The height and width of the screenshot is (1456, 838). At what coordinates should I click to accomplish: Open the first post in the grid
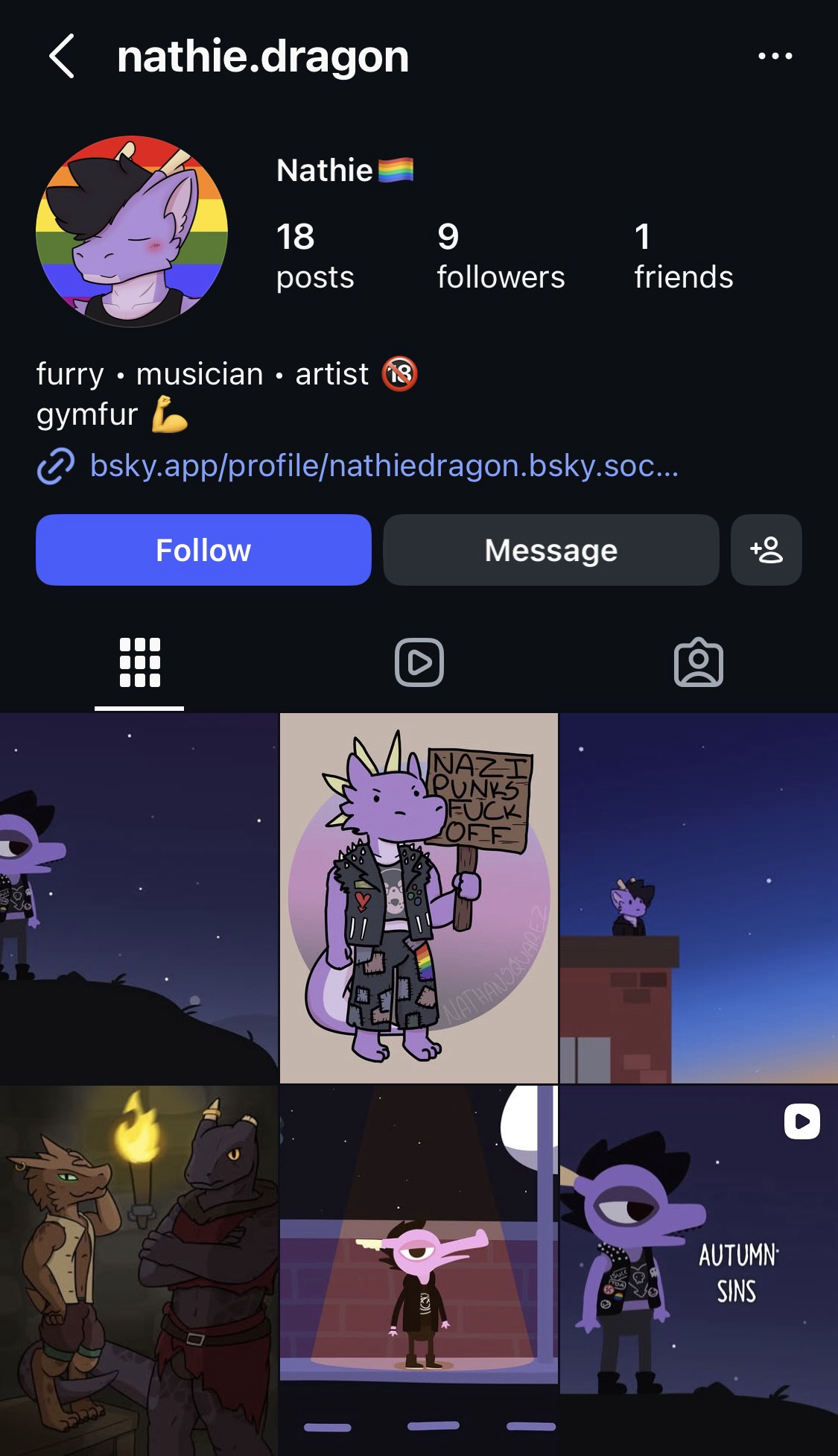[139, 897]
